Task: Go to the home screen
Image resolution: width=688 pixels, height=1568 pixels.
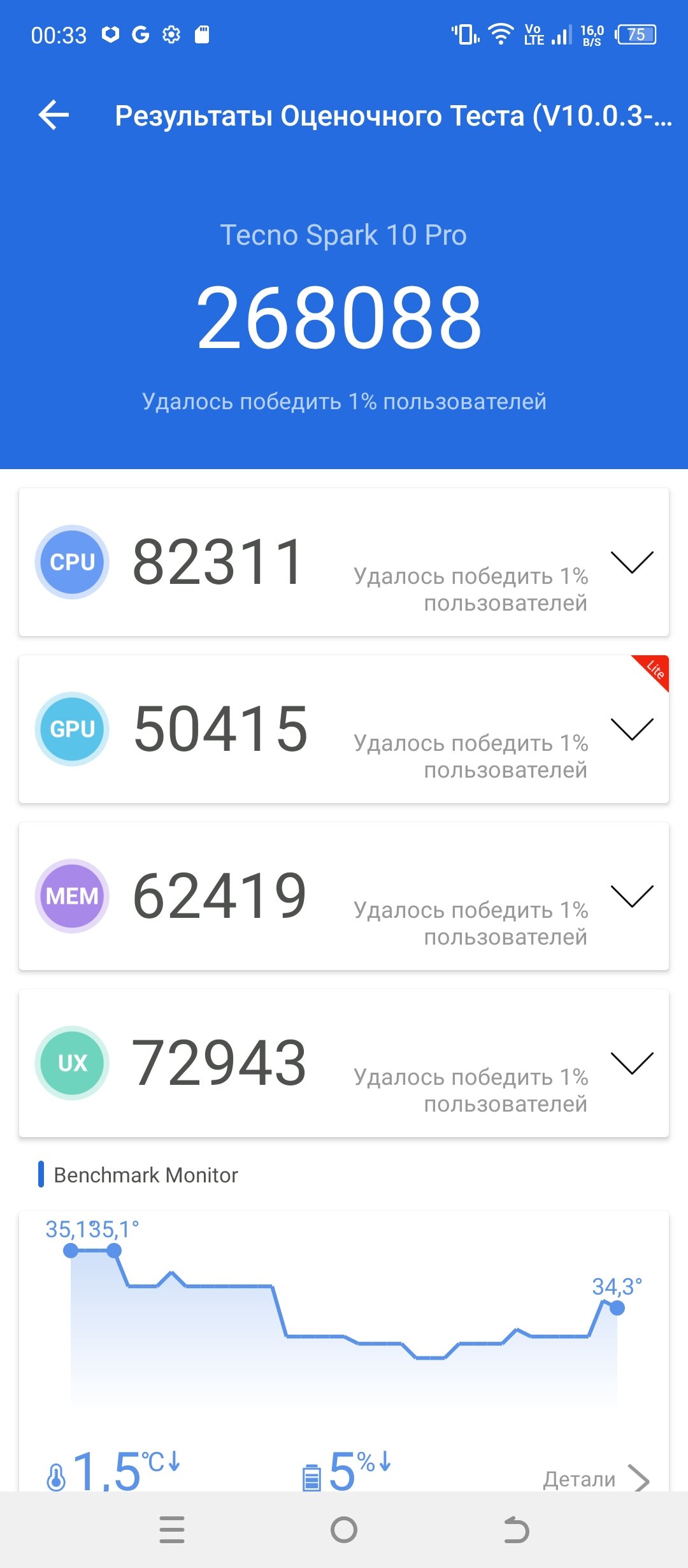Action: click(x=344, y=1529)
